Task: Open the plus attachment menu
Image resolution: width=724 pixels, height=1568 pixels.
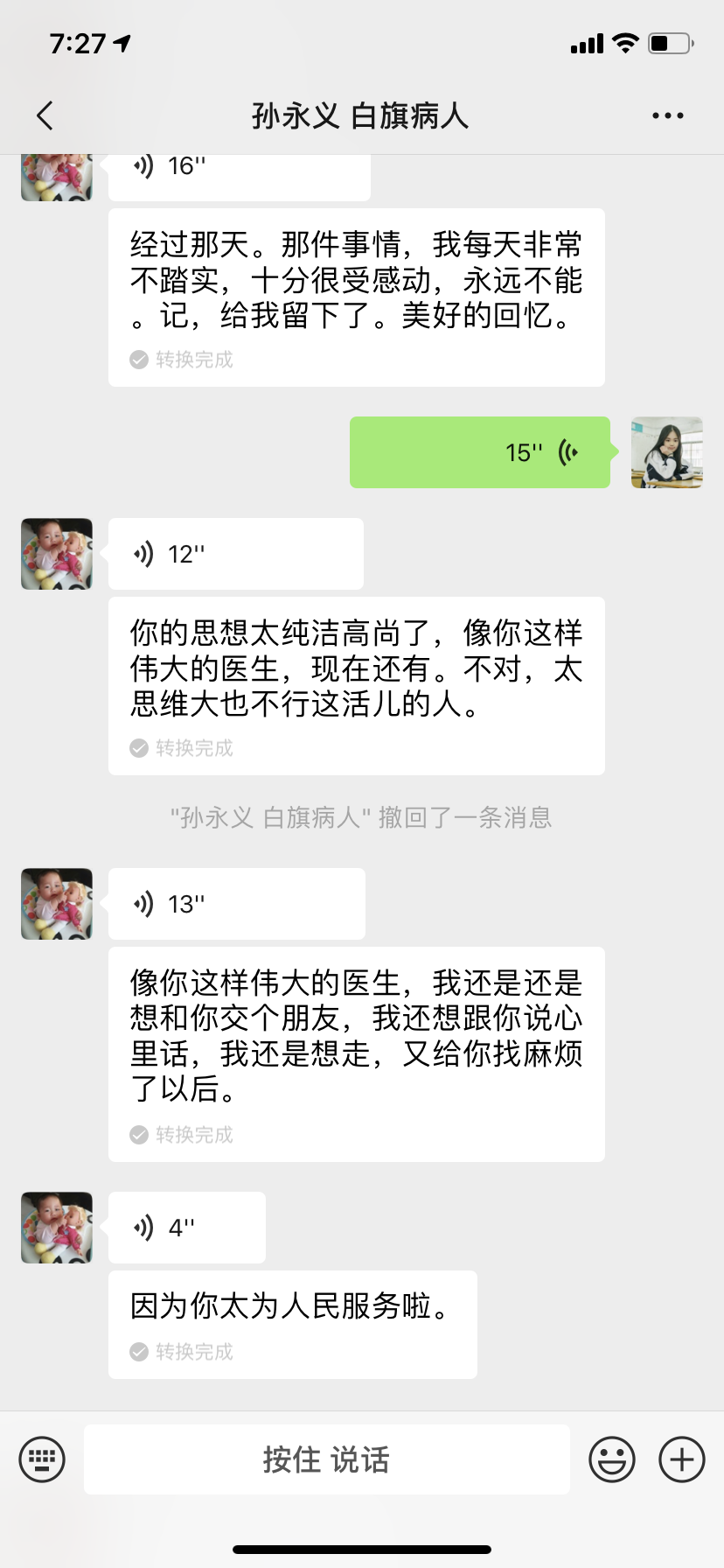Action: tap(681, 1459)
